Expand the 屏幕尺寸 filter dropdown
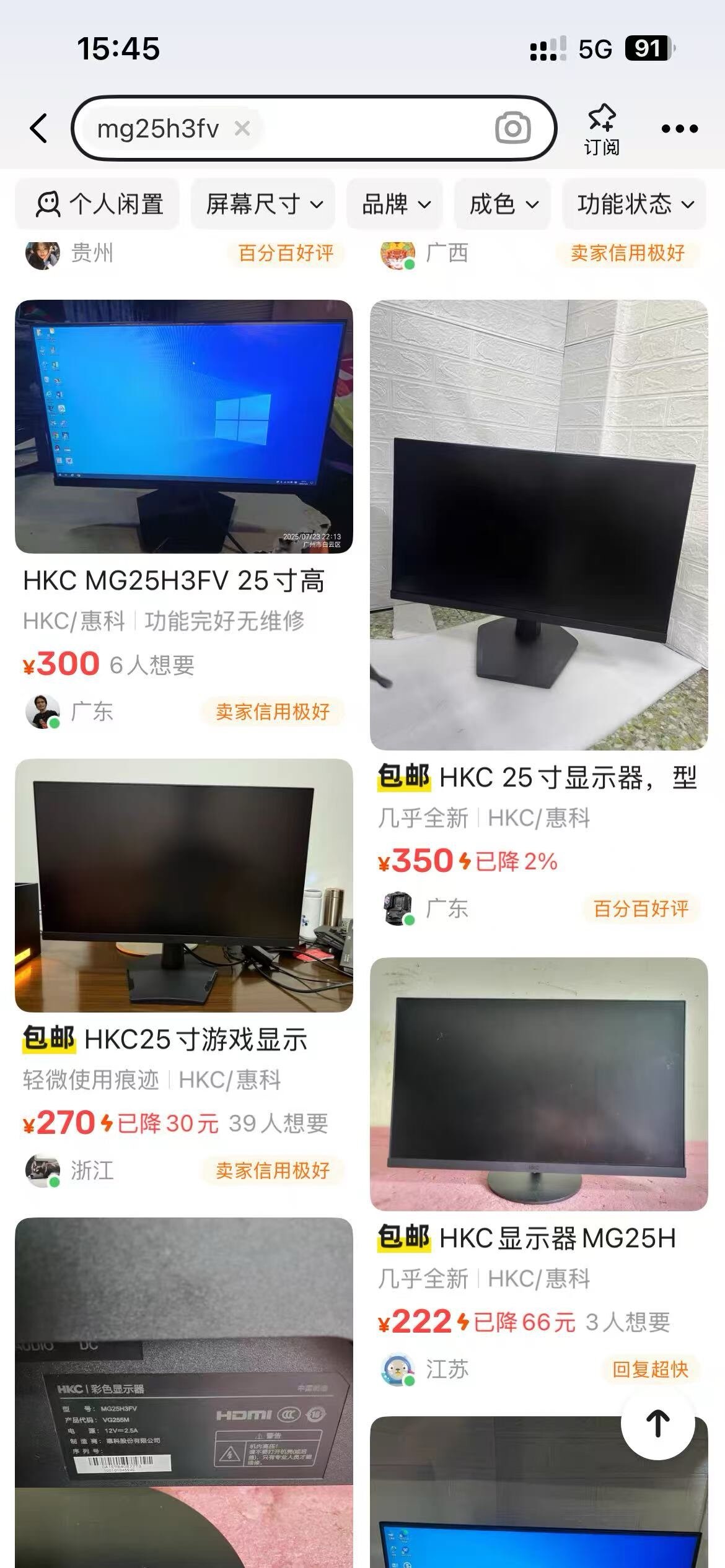 263,204
